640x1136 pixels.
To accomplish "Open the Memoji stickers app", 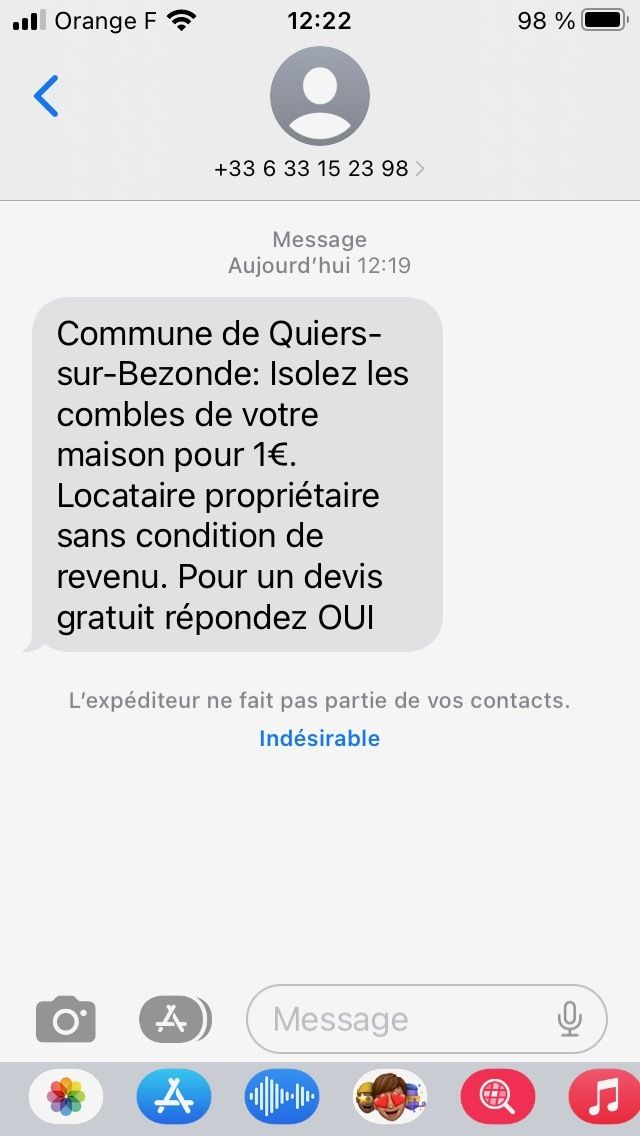I will tap(390, 1097).
